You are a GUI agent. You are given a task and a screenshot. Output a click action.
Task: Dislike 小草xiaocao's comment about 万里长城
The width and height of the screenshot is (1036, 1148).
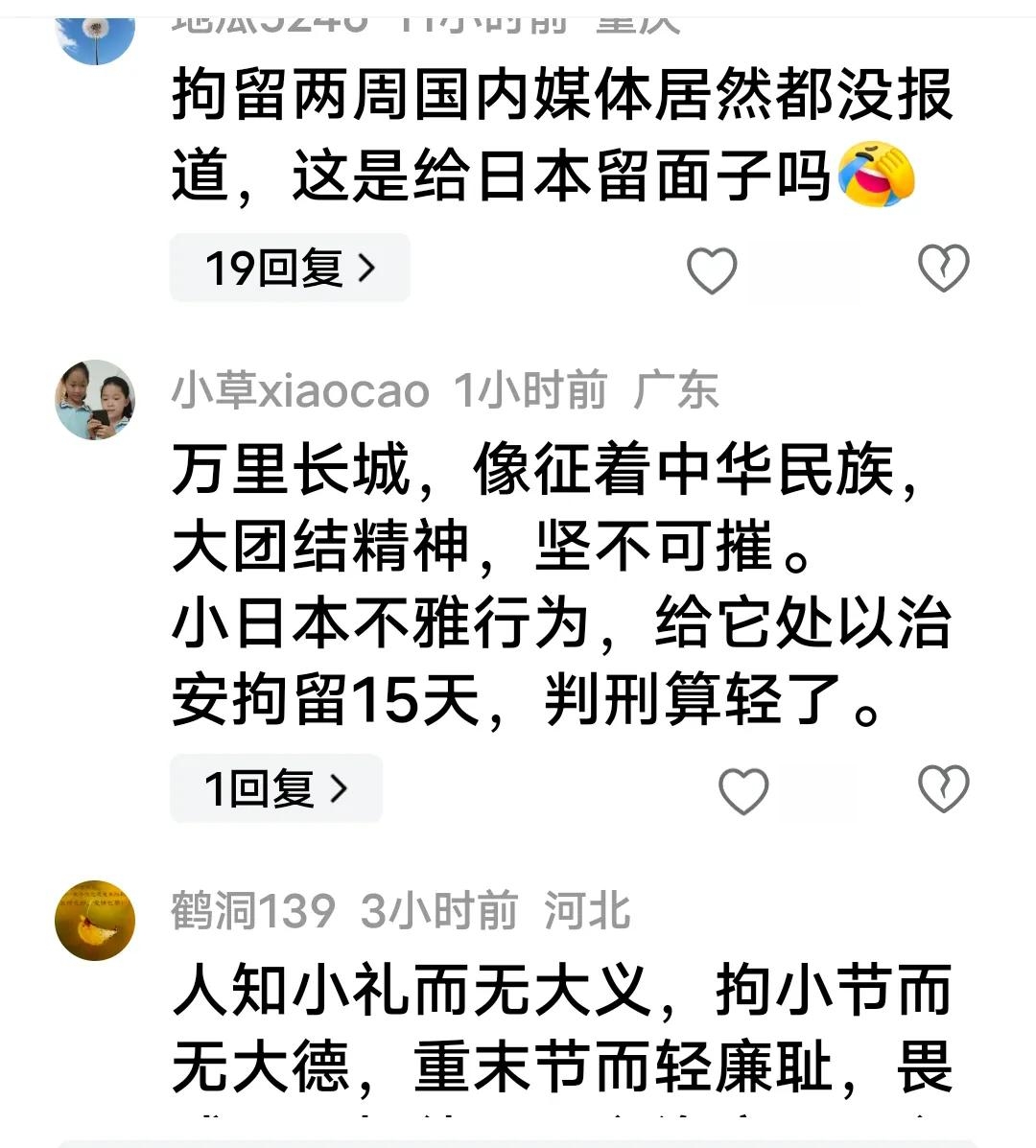coord(944,789)
